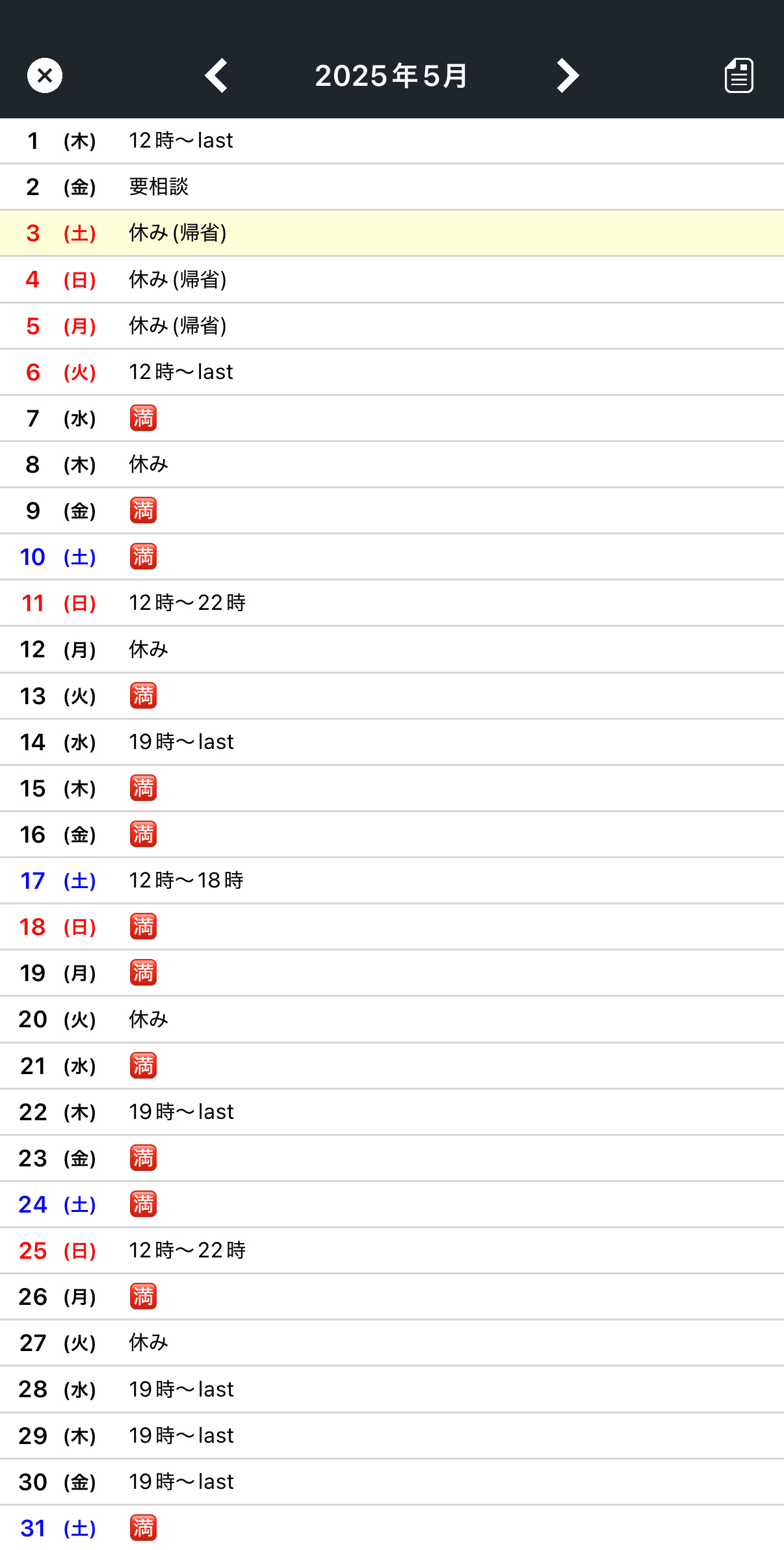The image size is (784, 1550).
Task: Select the May 30 row
Action: pyautogui.click(x=181, y=1482)
